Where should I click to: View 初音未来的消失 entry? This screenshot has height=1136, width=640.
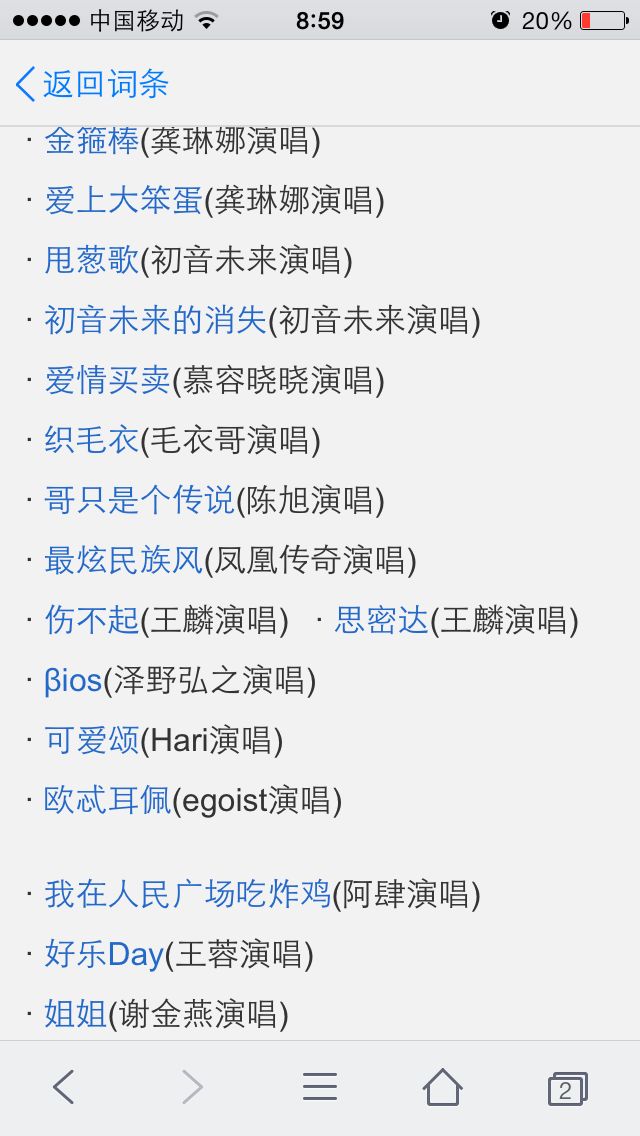(x=155, y=320)
